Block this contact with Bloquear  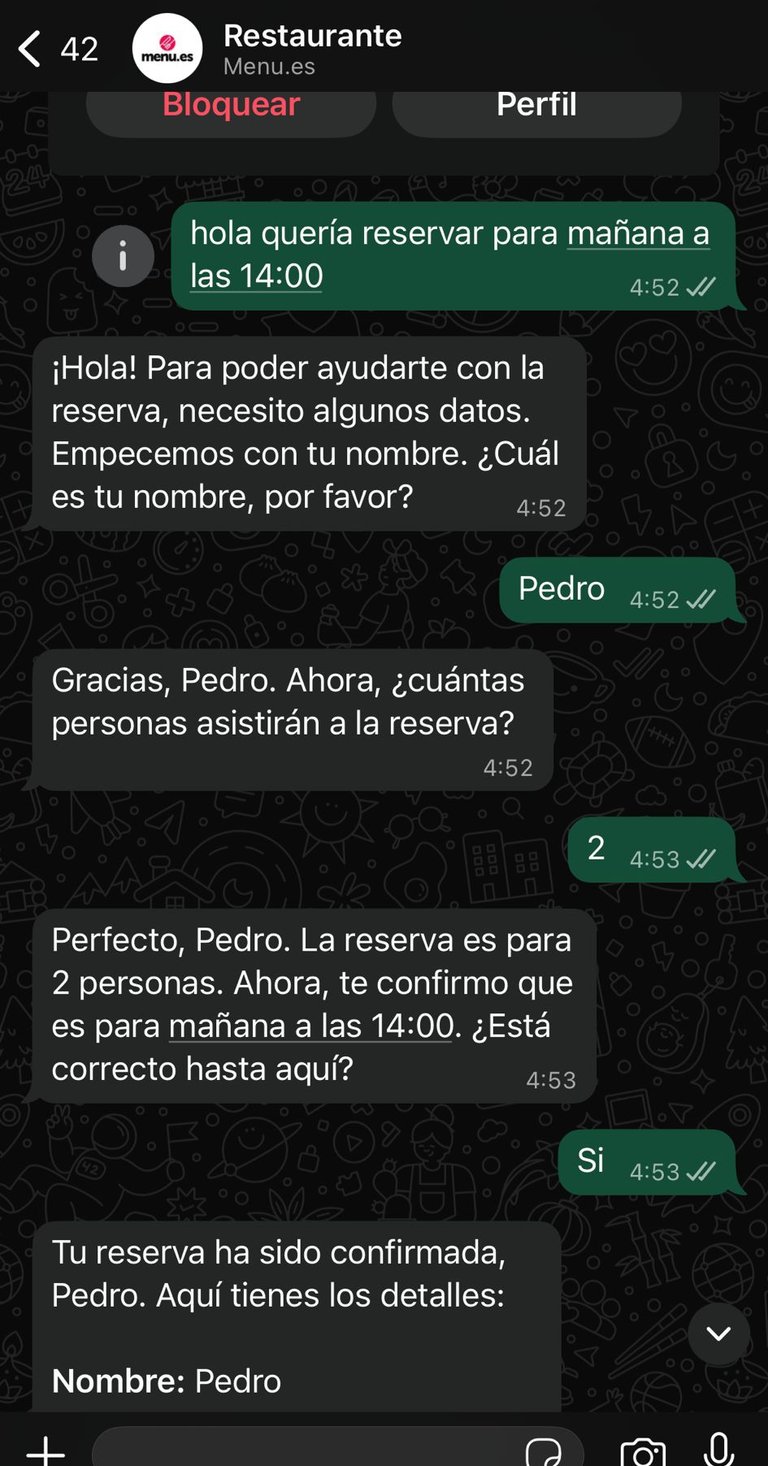click(231, 106)
